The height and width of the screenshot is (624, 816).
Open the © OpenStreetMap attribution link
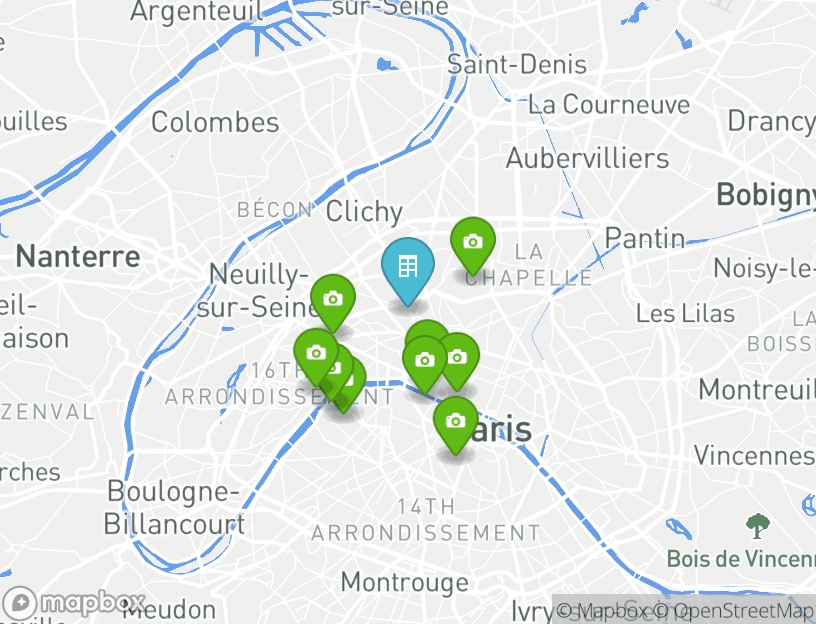coord(743,610)
